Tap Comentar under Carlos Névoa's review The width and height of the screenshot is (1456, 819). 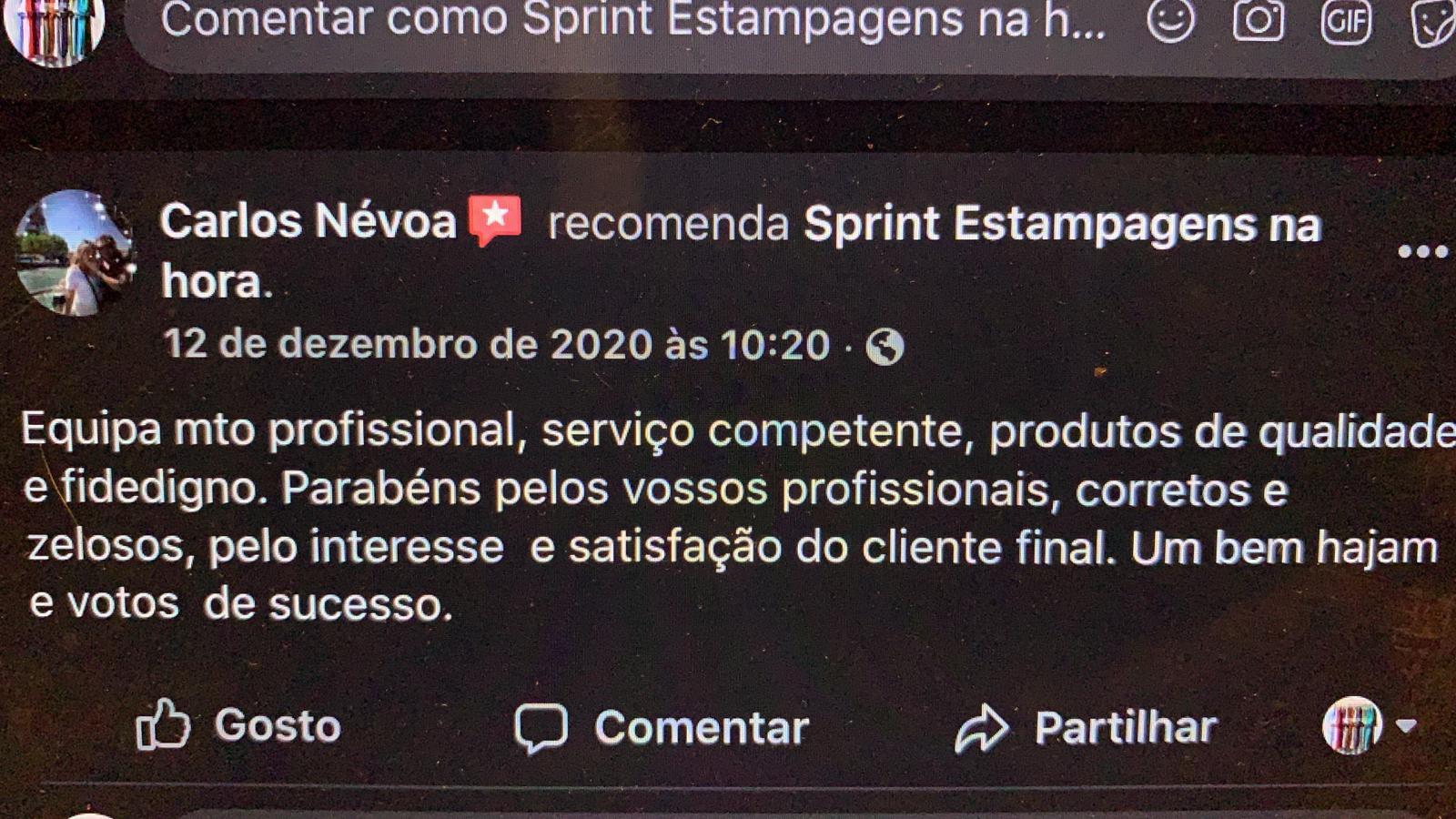(662, 728)
